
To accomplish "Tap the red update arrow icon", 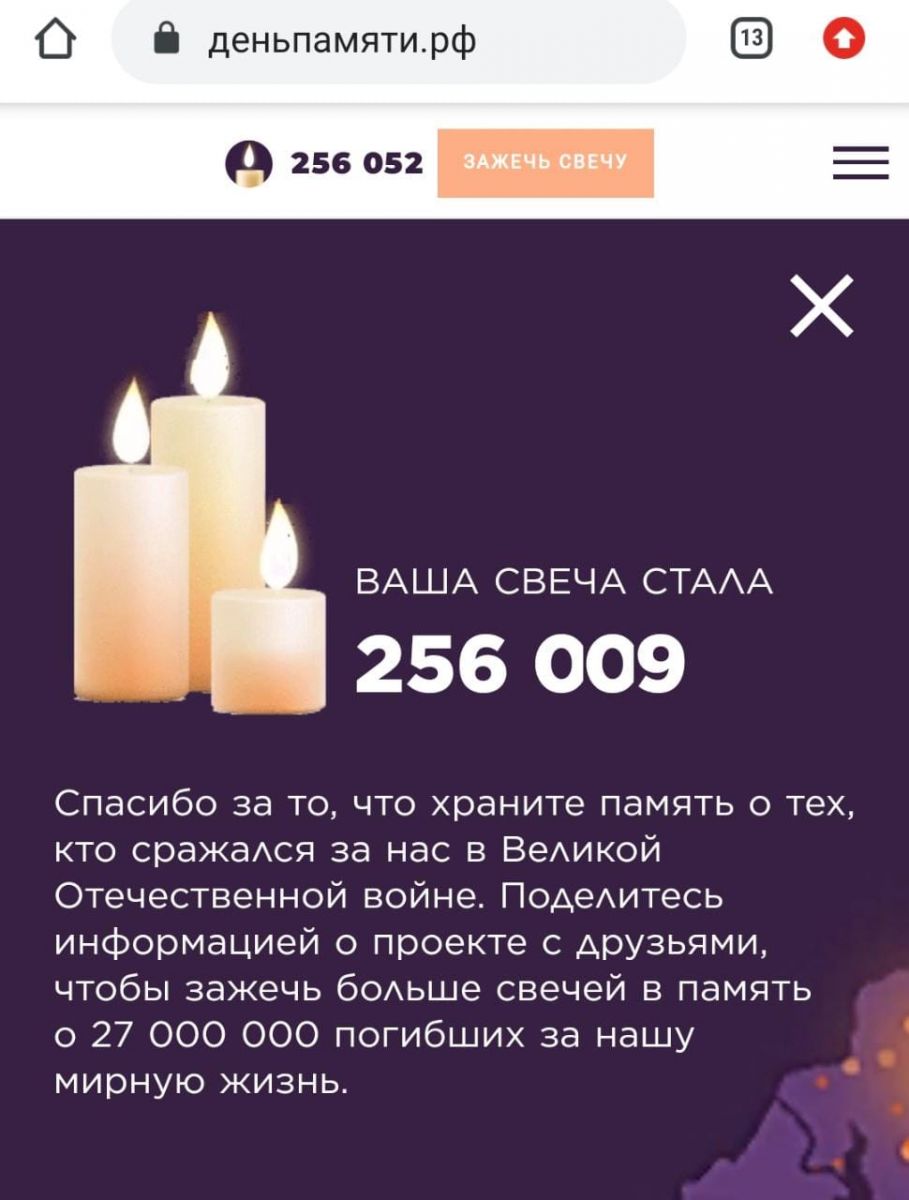I will tap(843, 40).
